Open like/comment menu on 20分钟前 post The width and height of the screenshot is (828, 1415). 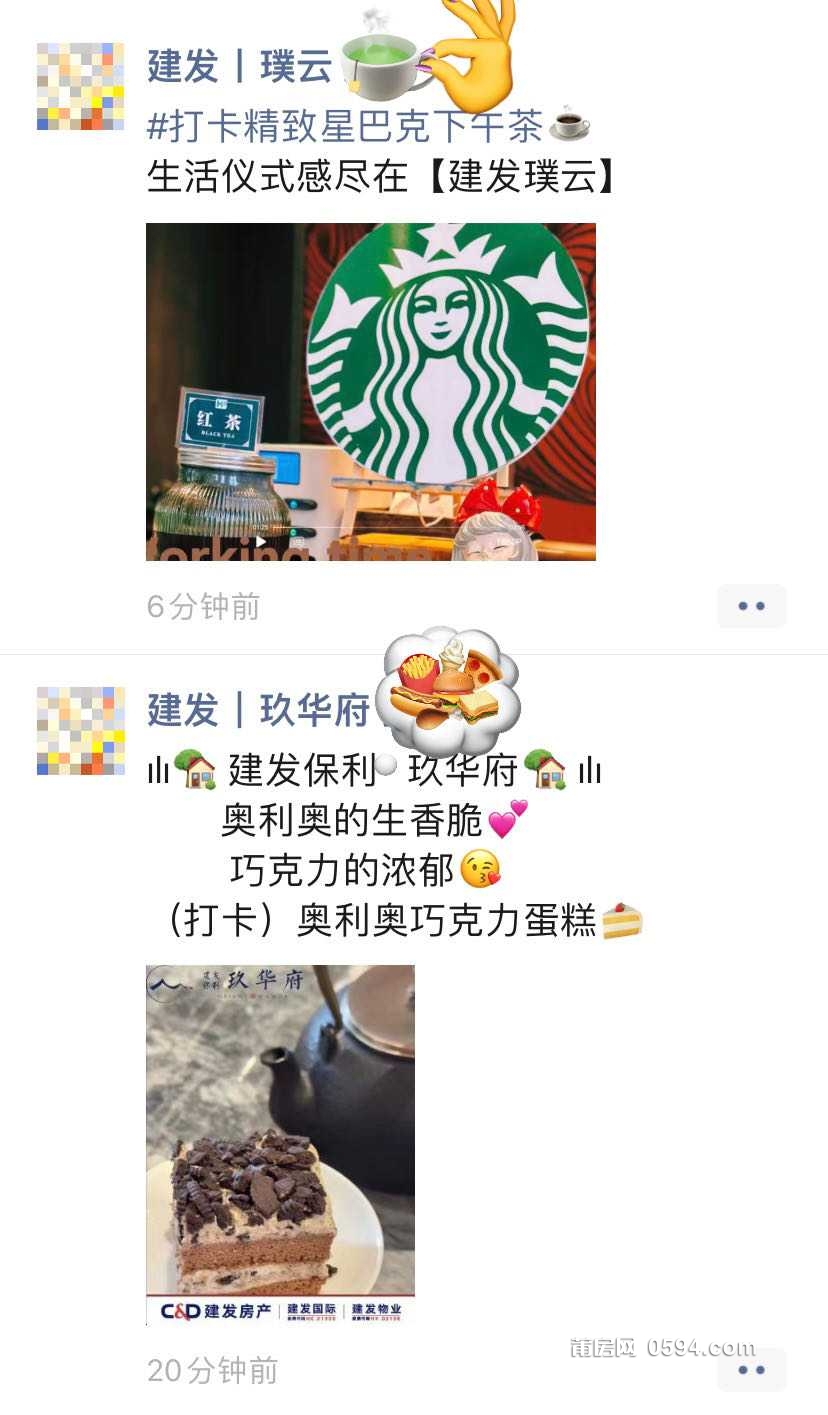751,1370
